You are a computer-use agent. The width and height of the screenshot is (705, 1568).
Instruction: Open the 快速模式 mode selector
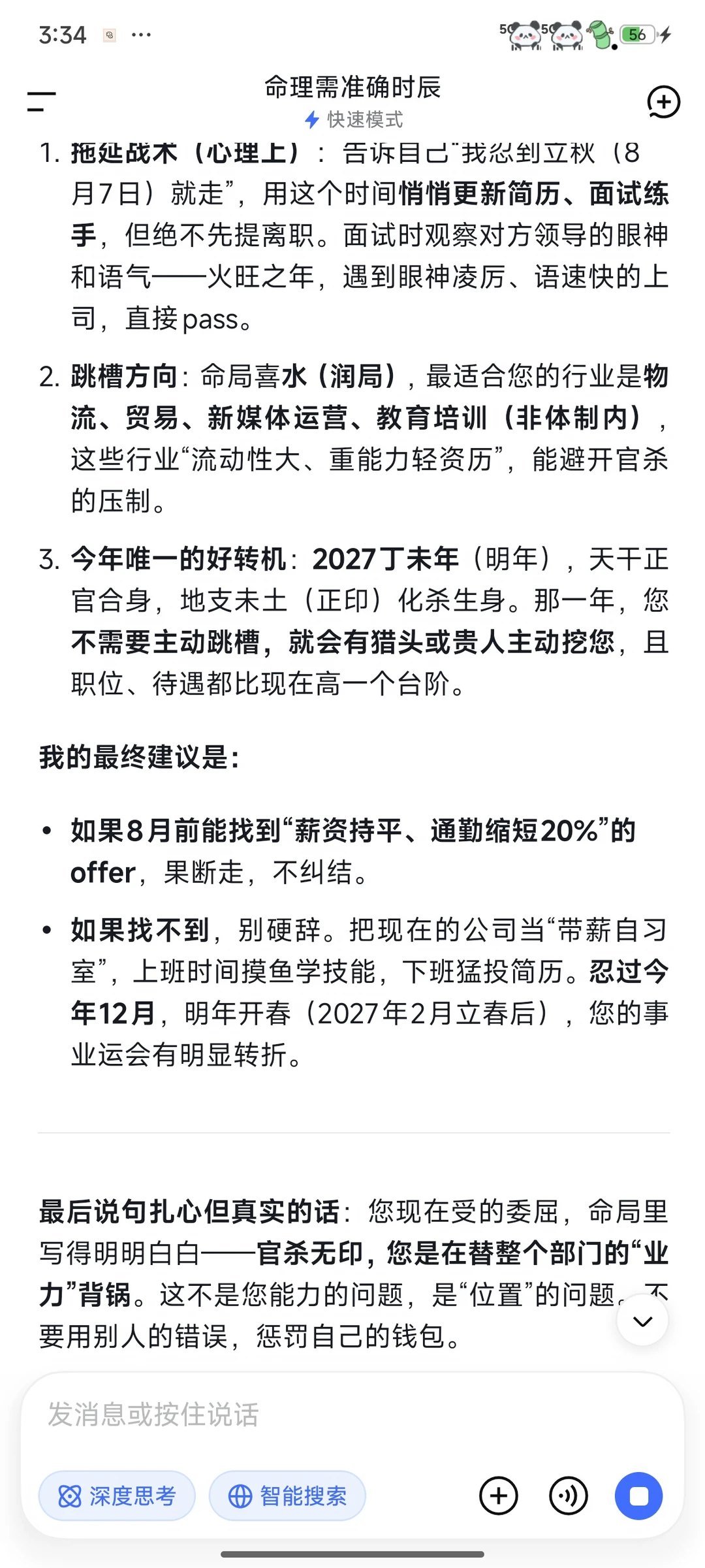pyautogui.click(x=353, y=120)
